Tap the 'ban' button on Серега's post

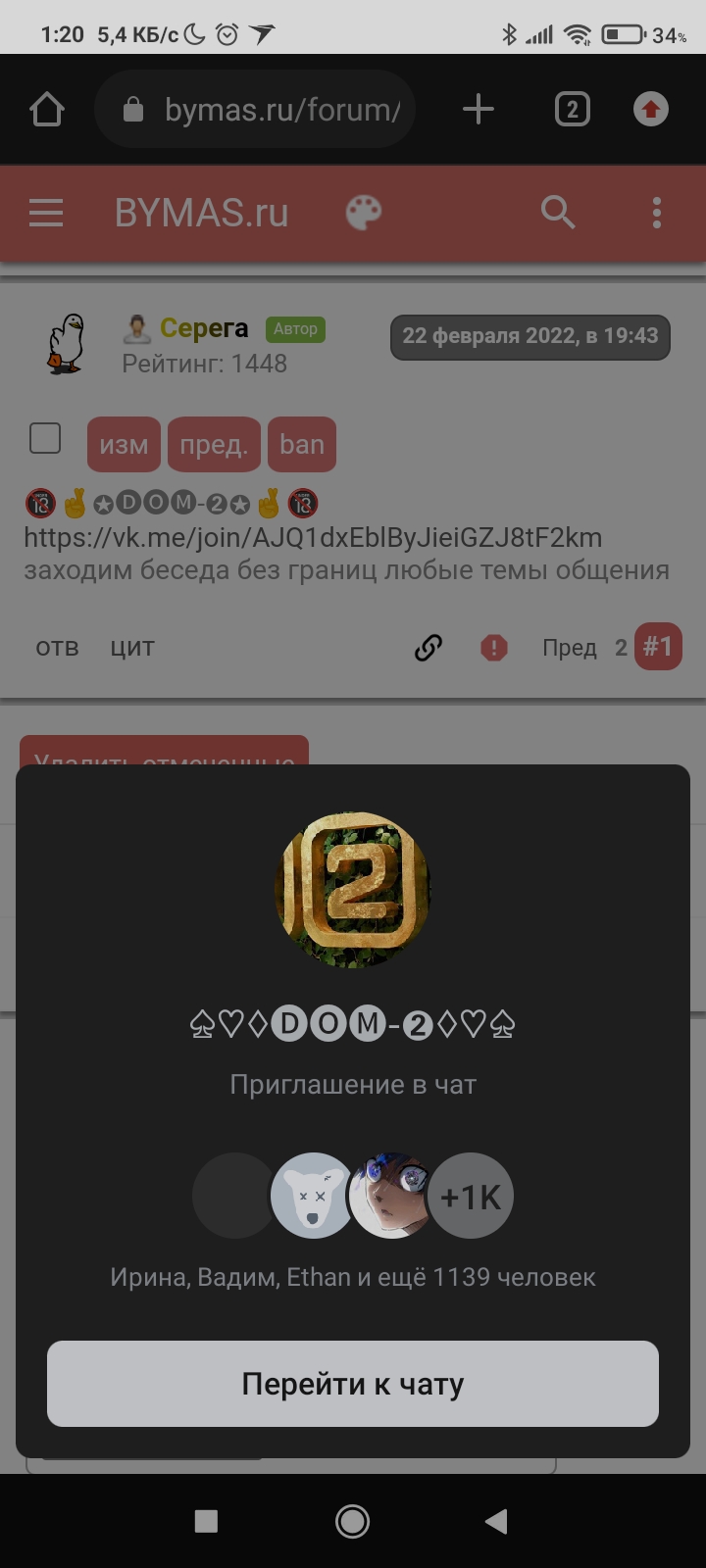click(302, 445)
